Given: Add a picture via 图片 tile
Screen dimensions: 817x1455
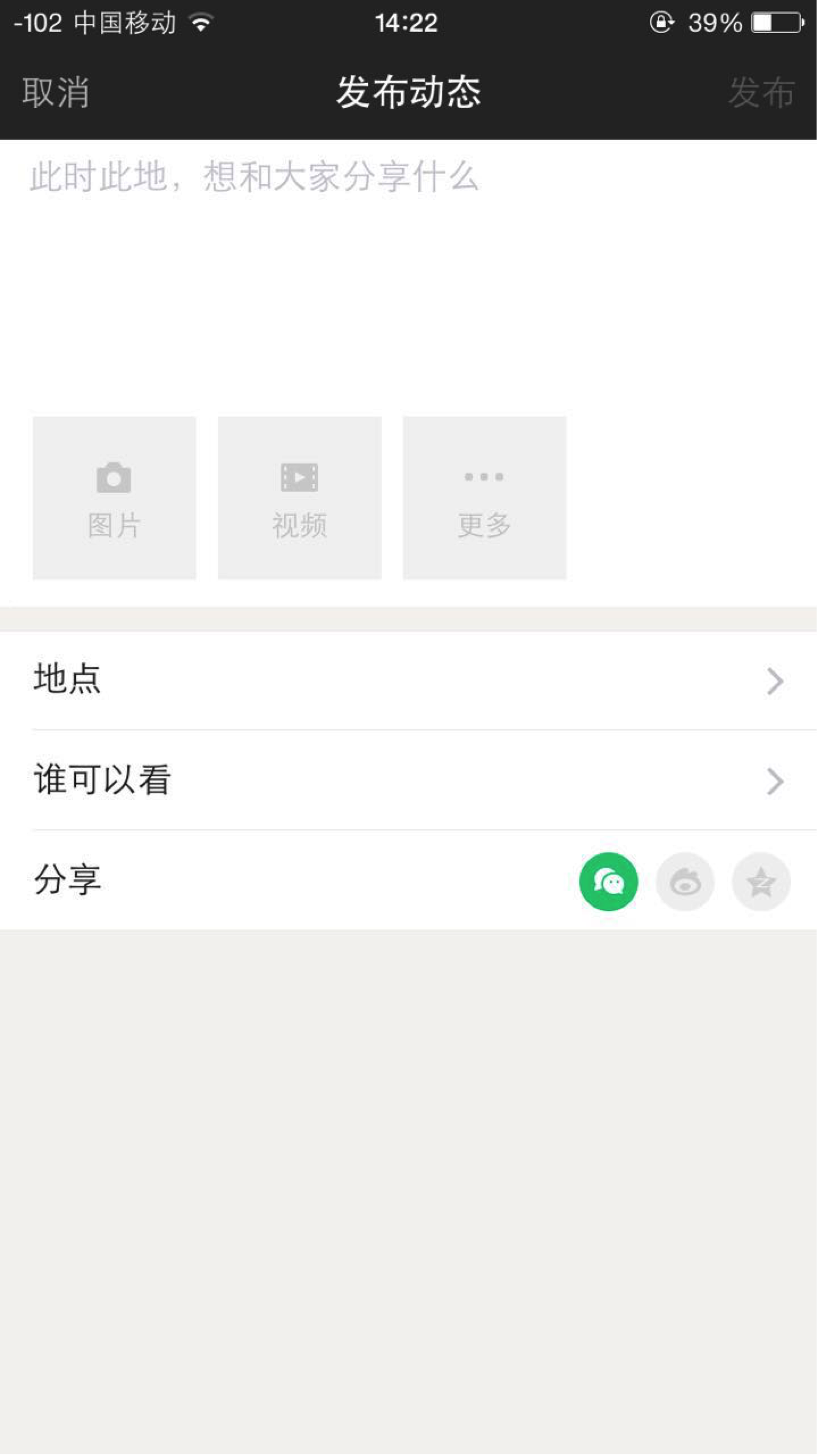Looking at the screenshot, I should 114,498.
